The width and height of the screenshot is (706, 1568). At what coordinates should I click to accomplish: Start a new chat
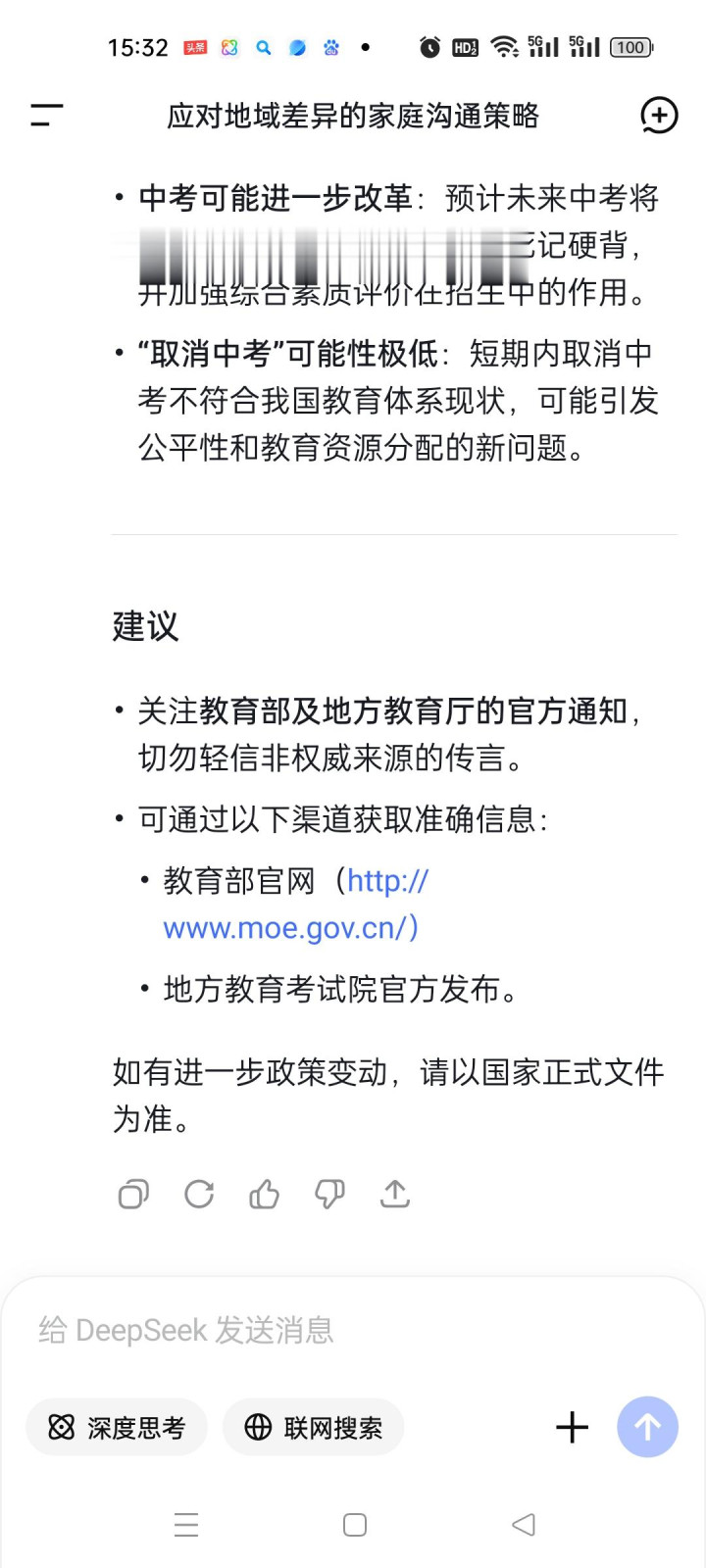coord(659,116)
